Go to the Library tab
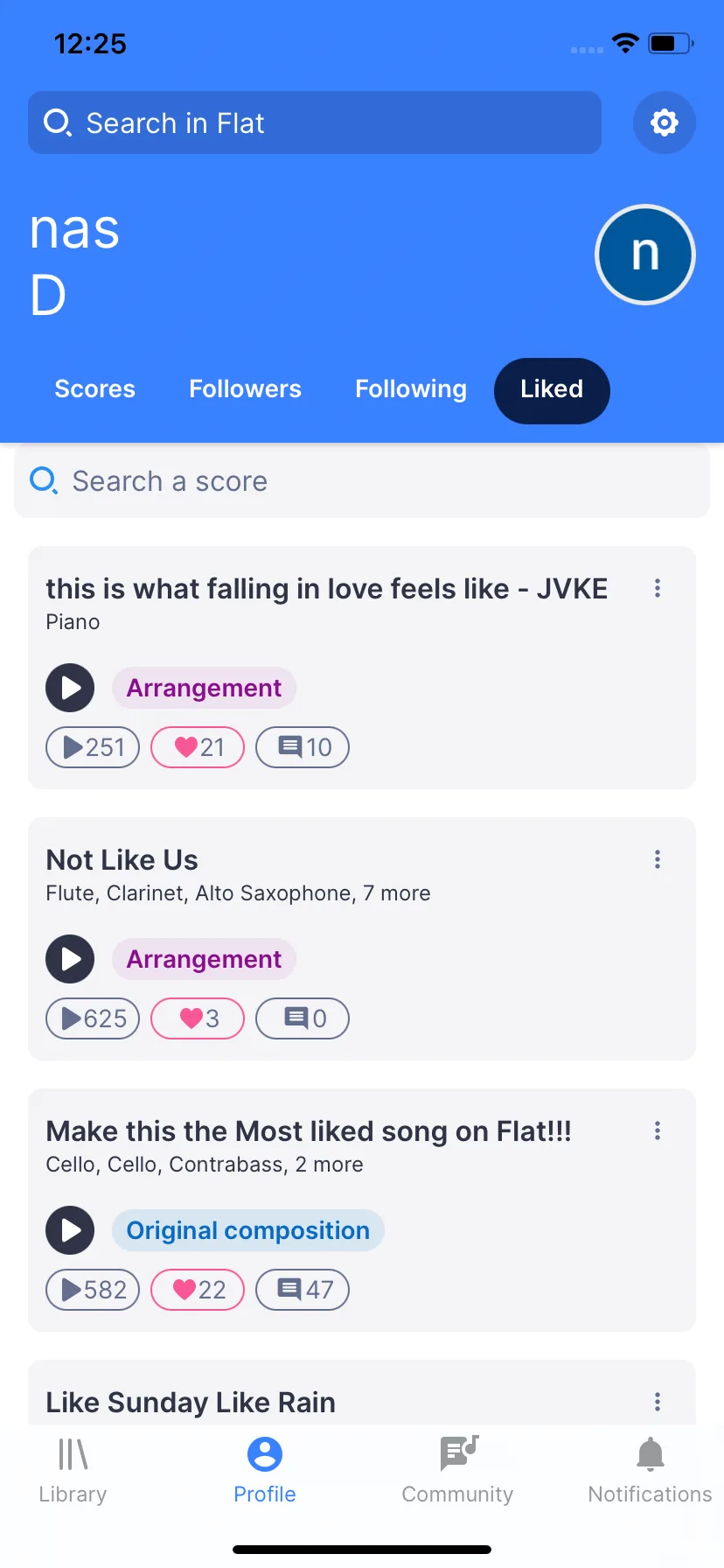 tap(73, 1470)
